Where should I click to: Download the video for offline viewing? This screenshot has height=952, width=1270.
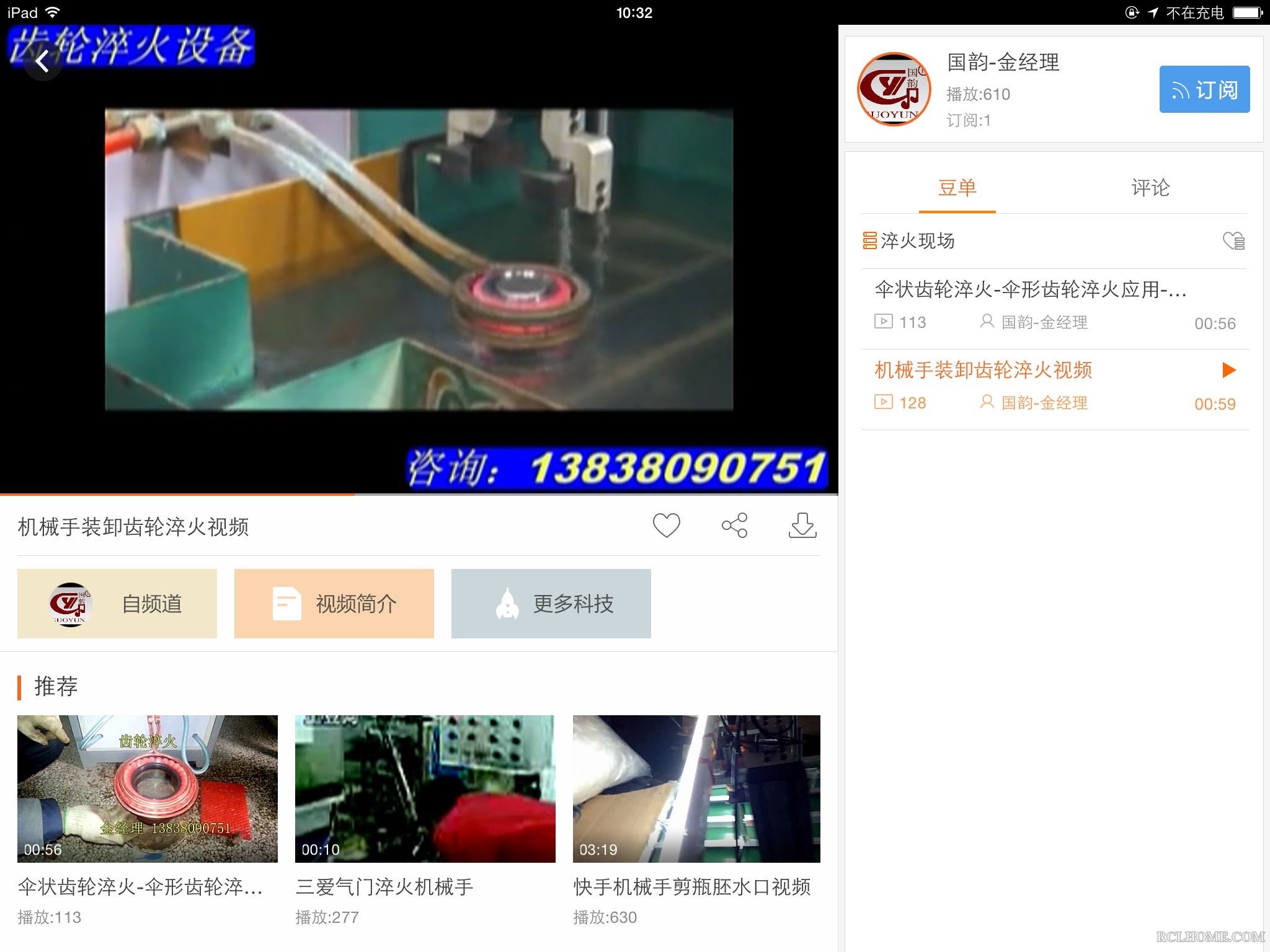point(802,526)
